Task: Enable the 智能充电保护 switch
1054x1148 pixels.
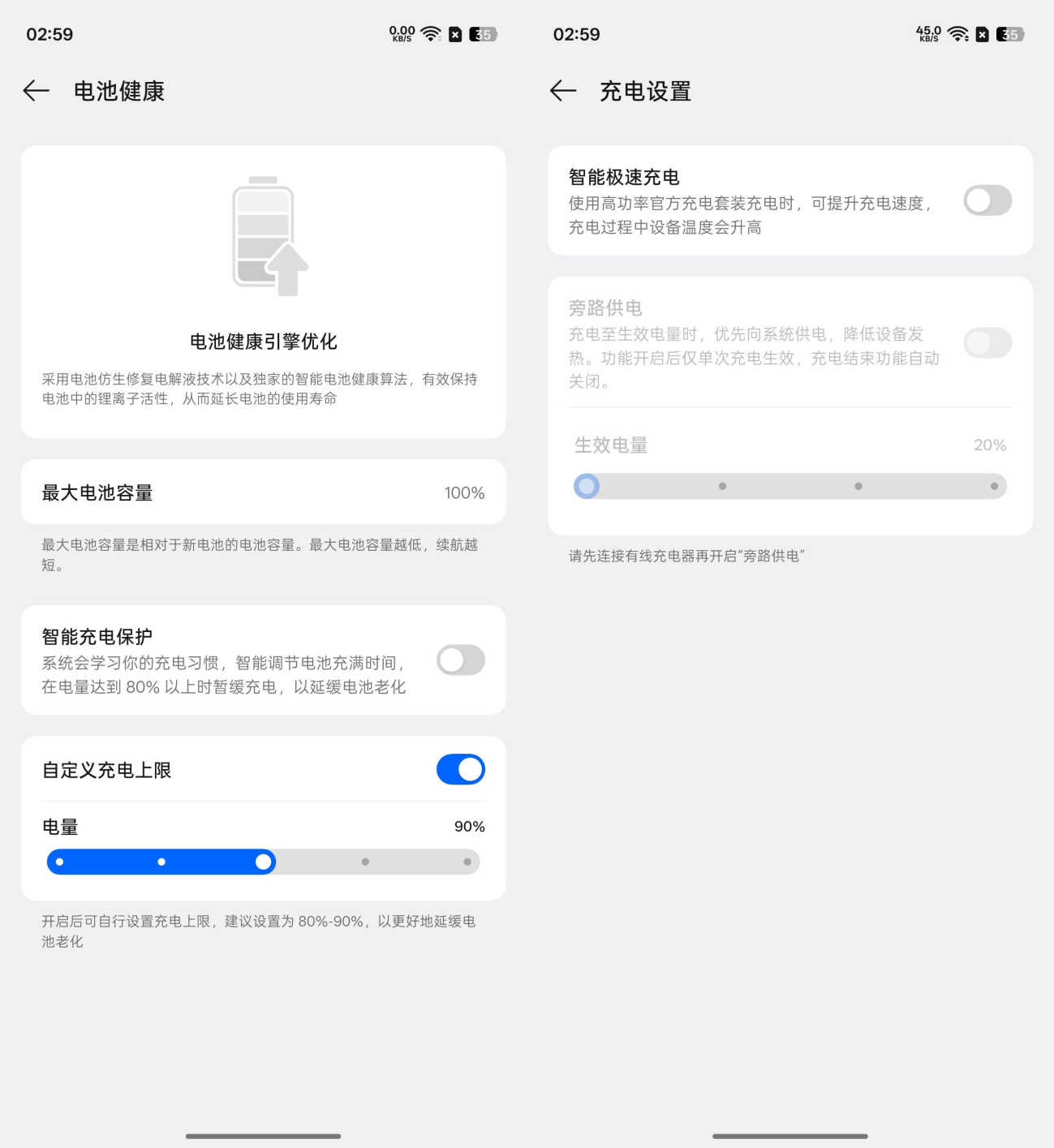Action: (x=460, y=660)
